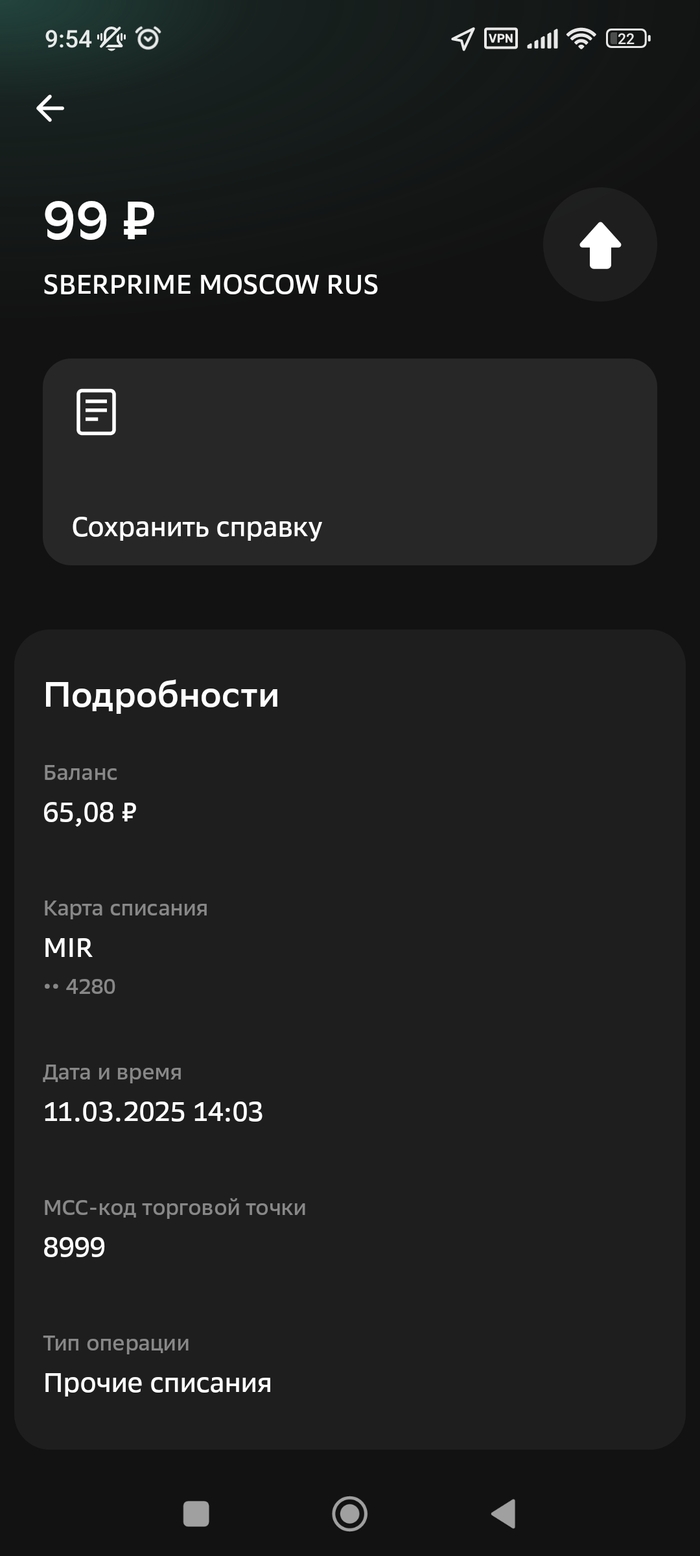Tap the system home button
Image resolution: width=700 pixels, height=1556 pixels.
[x=349, y=1513]
